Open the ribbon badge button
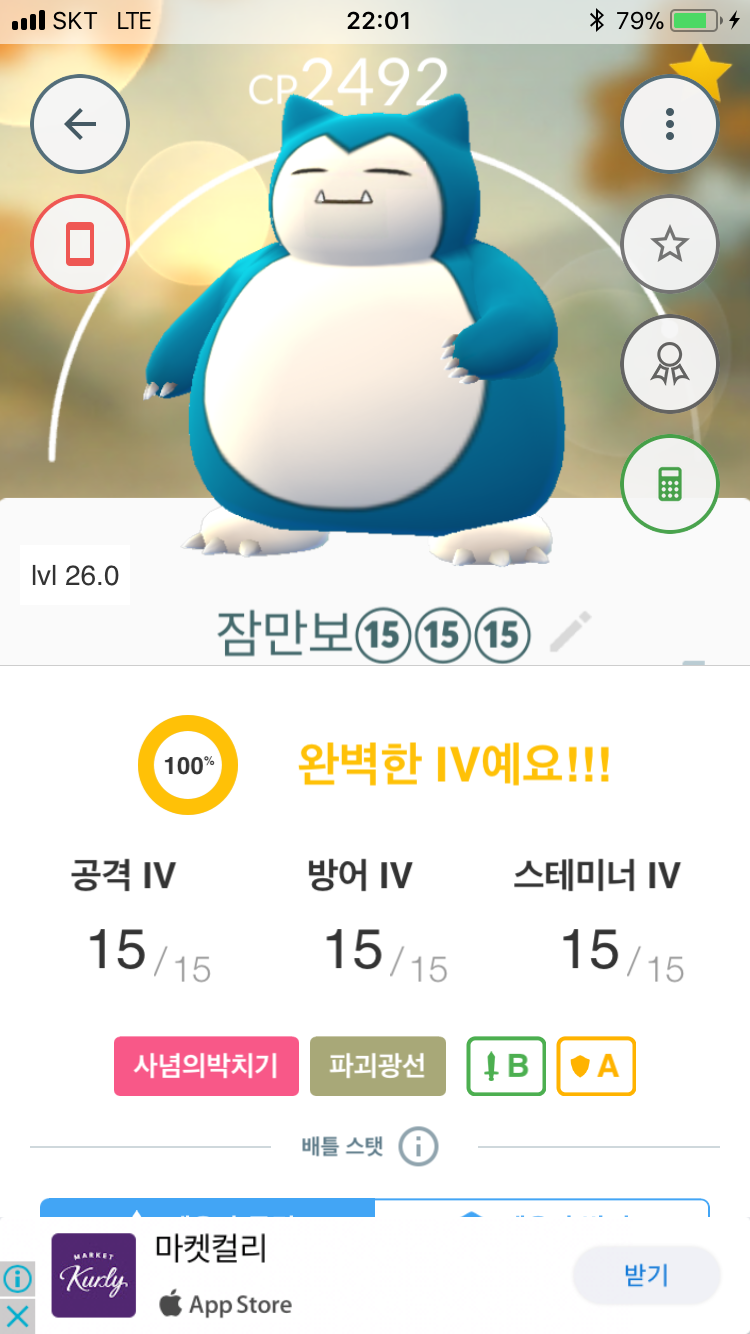Image resolution: width=750 pixels, height=1334 pixels. tap(669, 364)
